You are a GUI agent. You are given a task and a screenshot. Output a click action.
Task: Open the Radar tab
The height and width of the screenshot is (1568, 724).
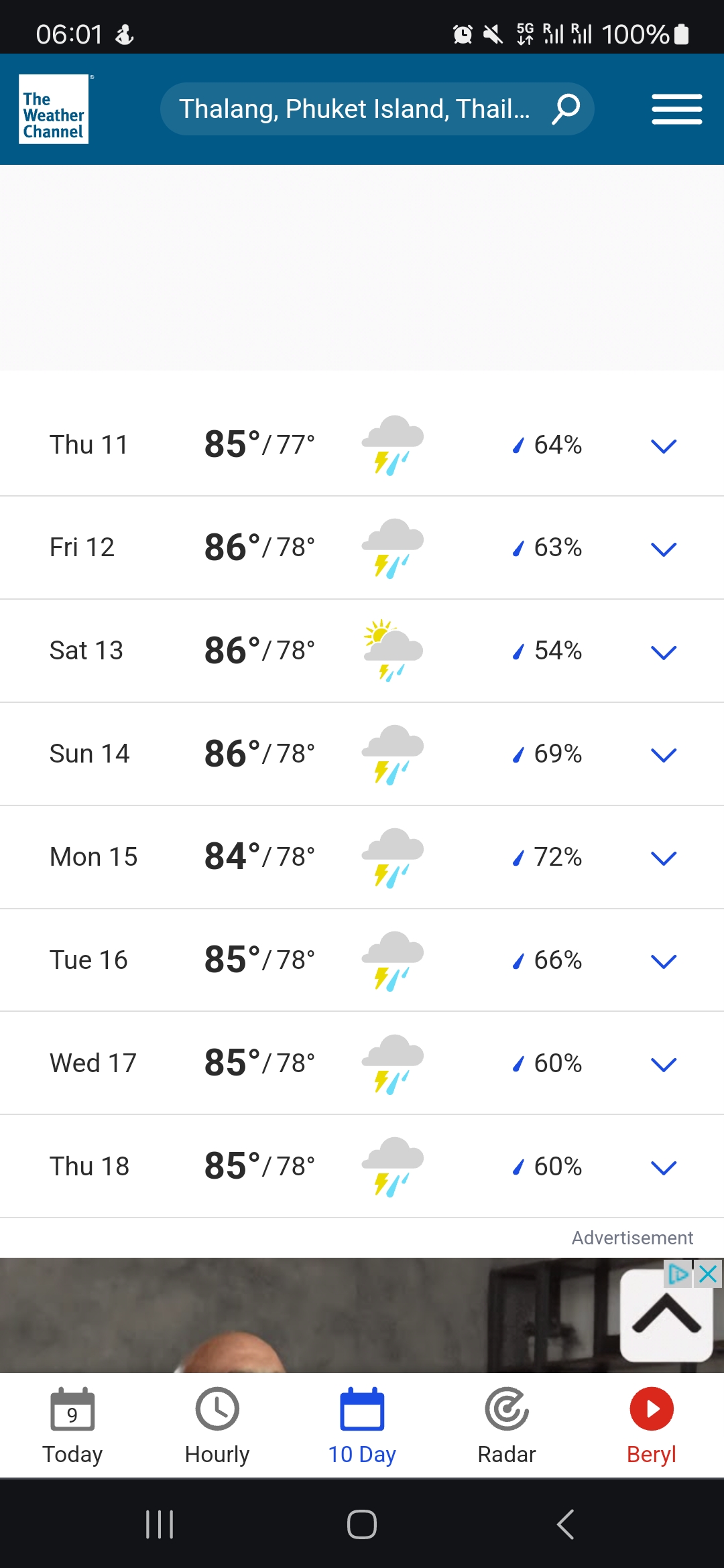tap(507, 1425)
